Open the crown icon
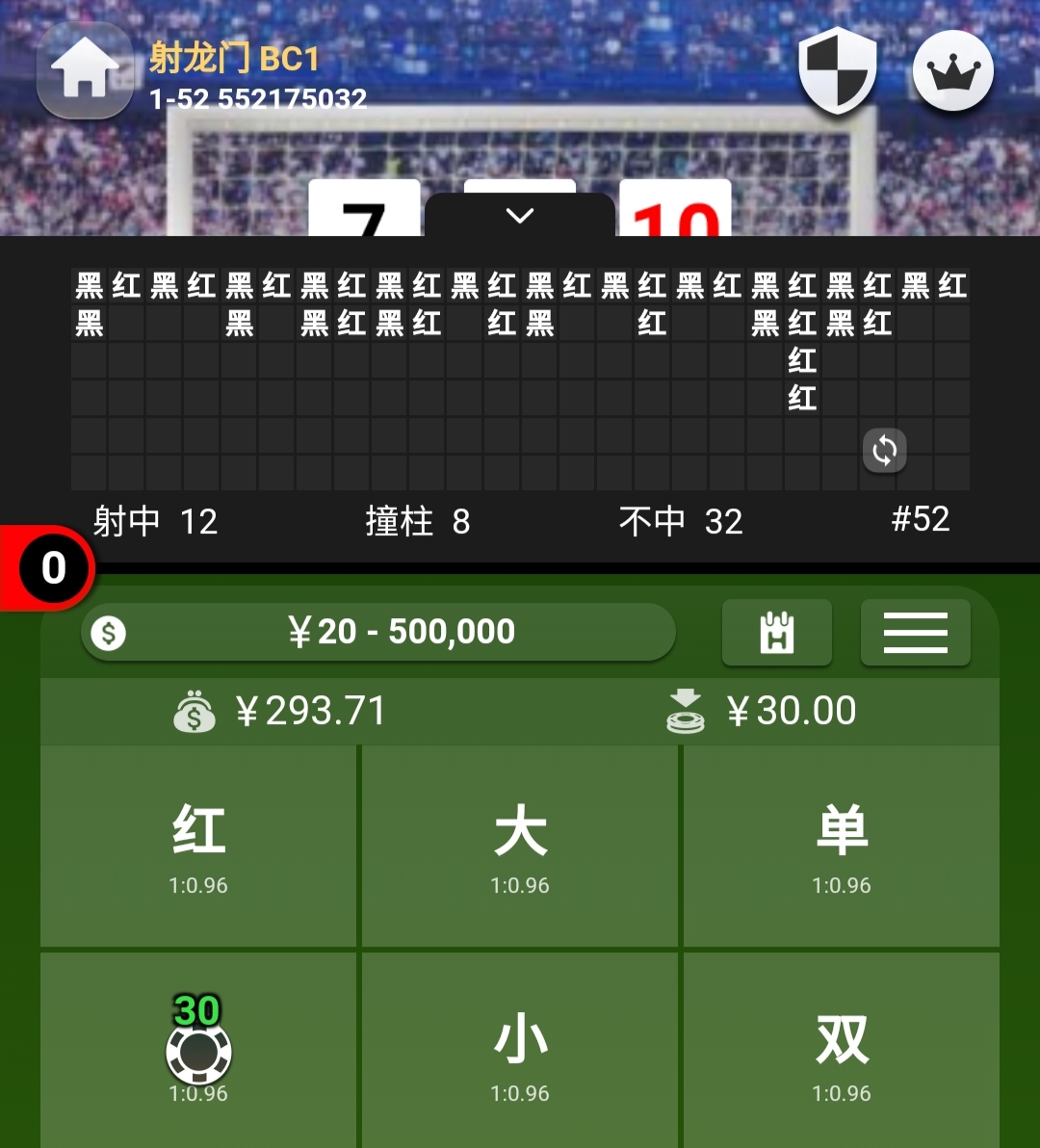This screenshot has width=1040, height=1148. click(952, 71)
